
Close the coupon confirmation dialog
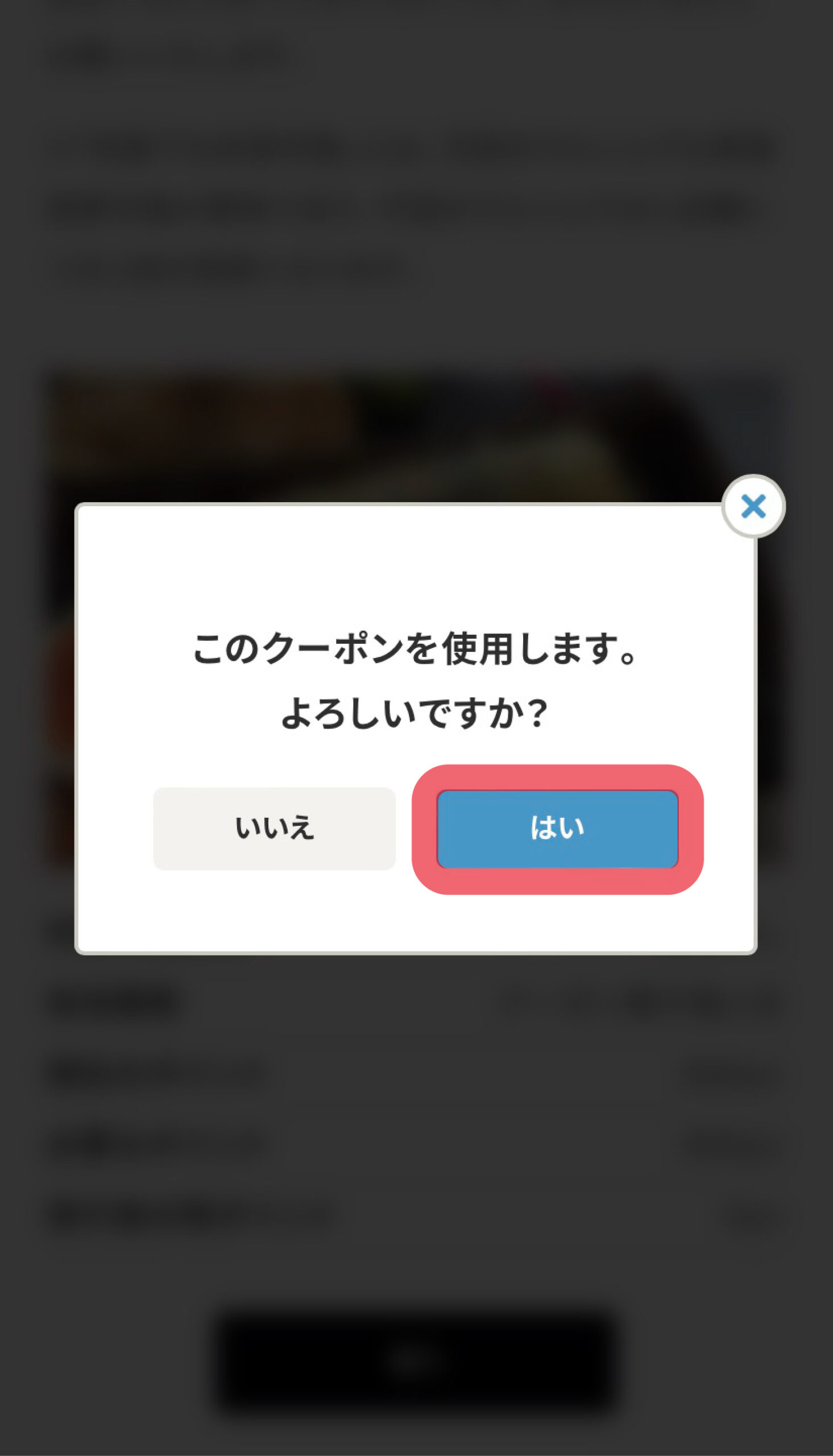753,506
